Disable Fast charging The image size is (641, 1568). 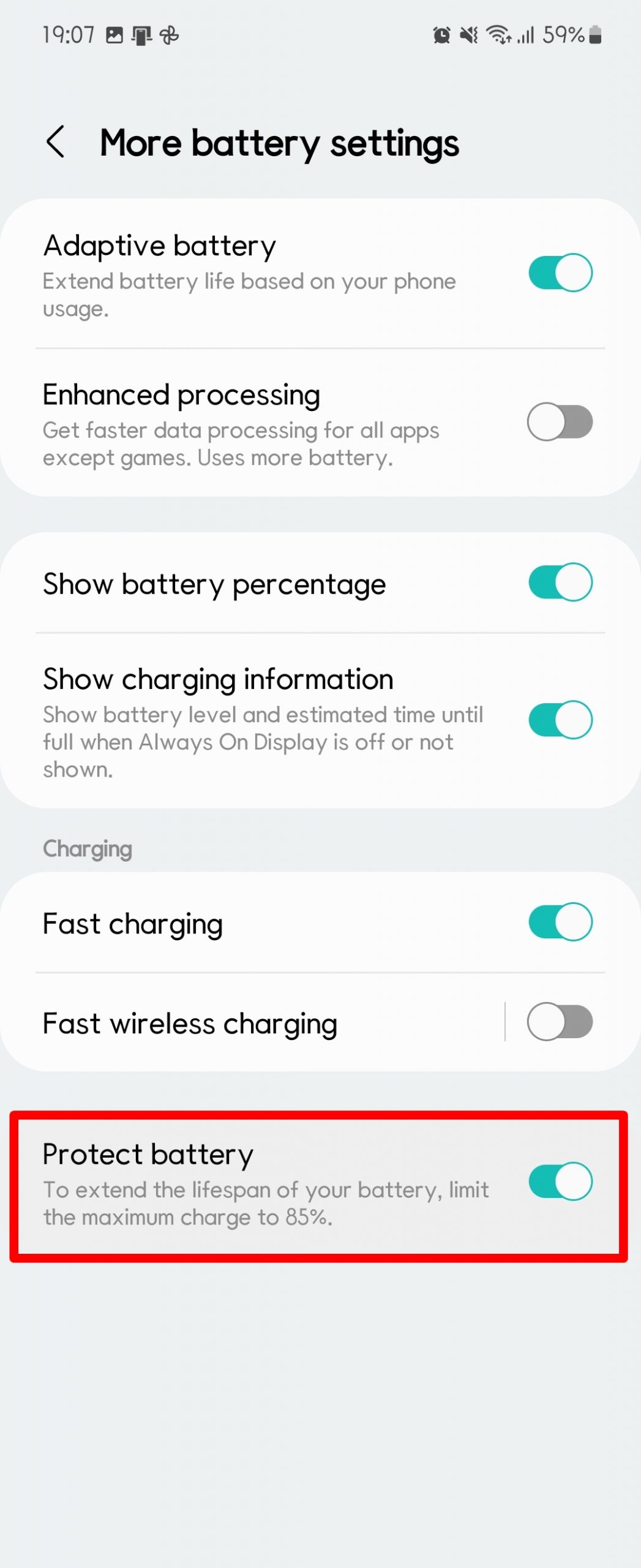pos(560,922)
